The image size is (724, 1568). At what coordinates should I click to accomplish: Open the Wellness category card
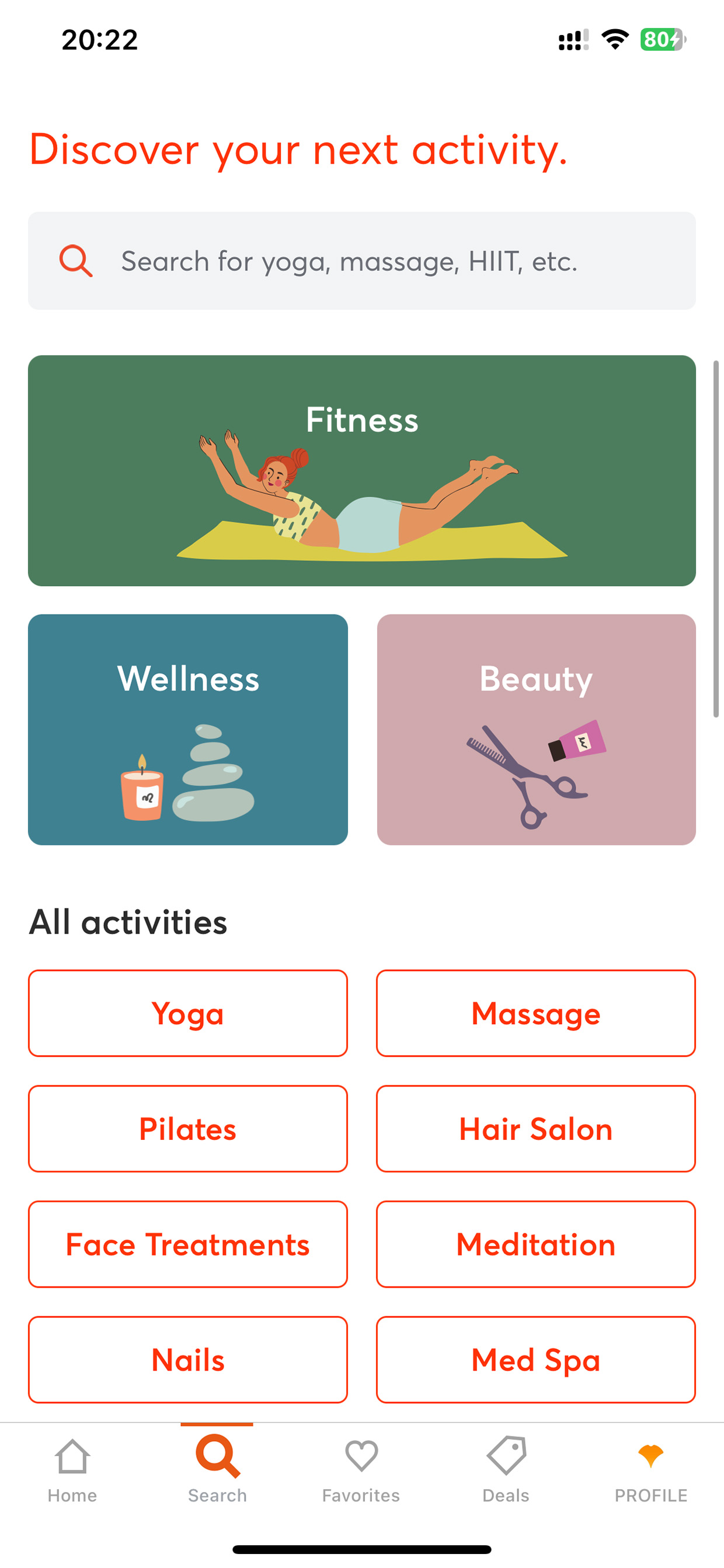[x=188, y=729]
